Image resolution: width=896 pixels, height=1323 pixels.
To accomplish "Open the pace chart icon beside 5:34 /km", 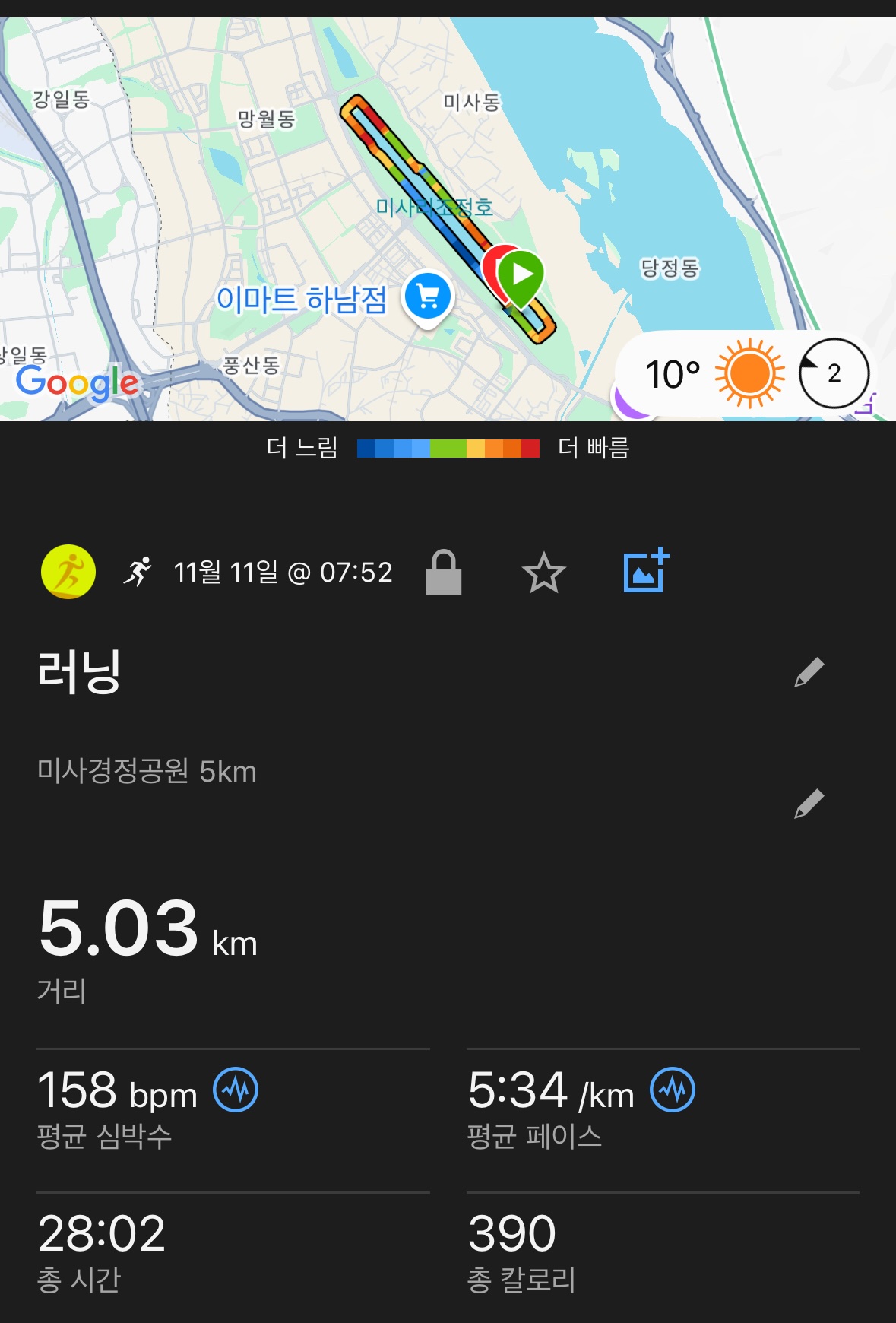I will coord(673,1090).
